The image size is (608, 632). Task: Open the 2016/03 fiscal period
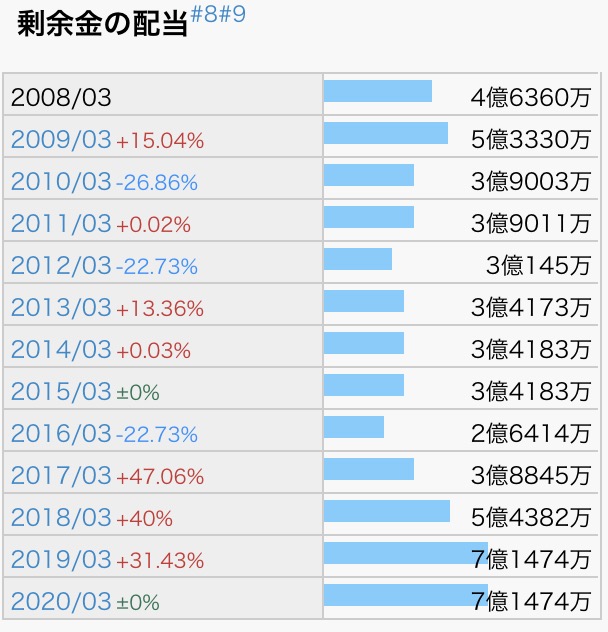tap(60, 434)
